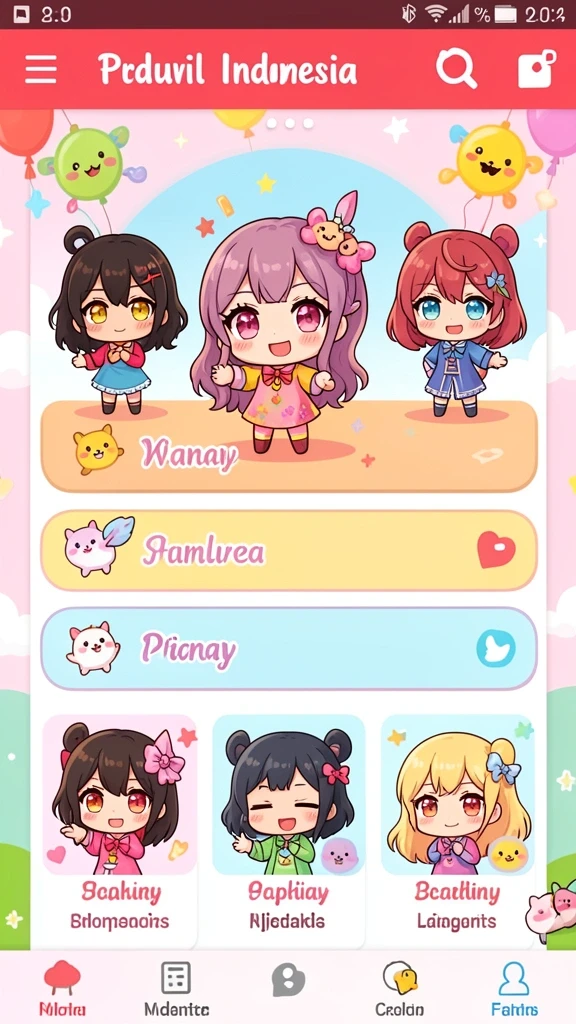Open the Famlvea row
This screenshot has height=1024, width=576.
(x=289, y=551)
